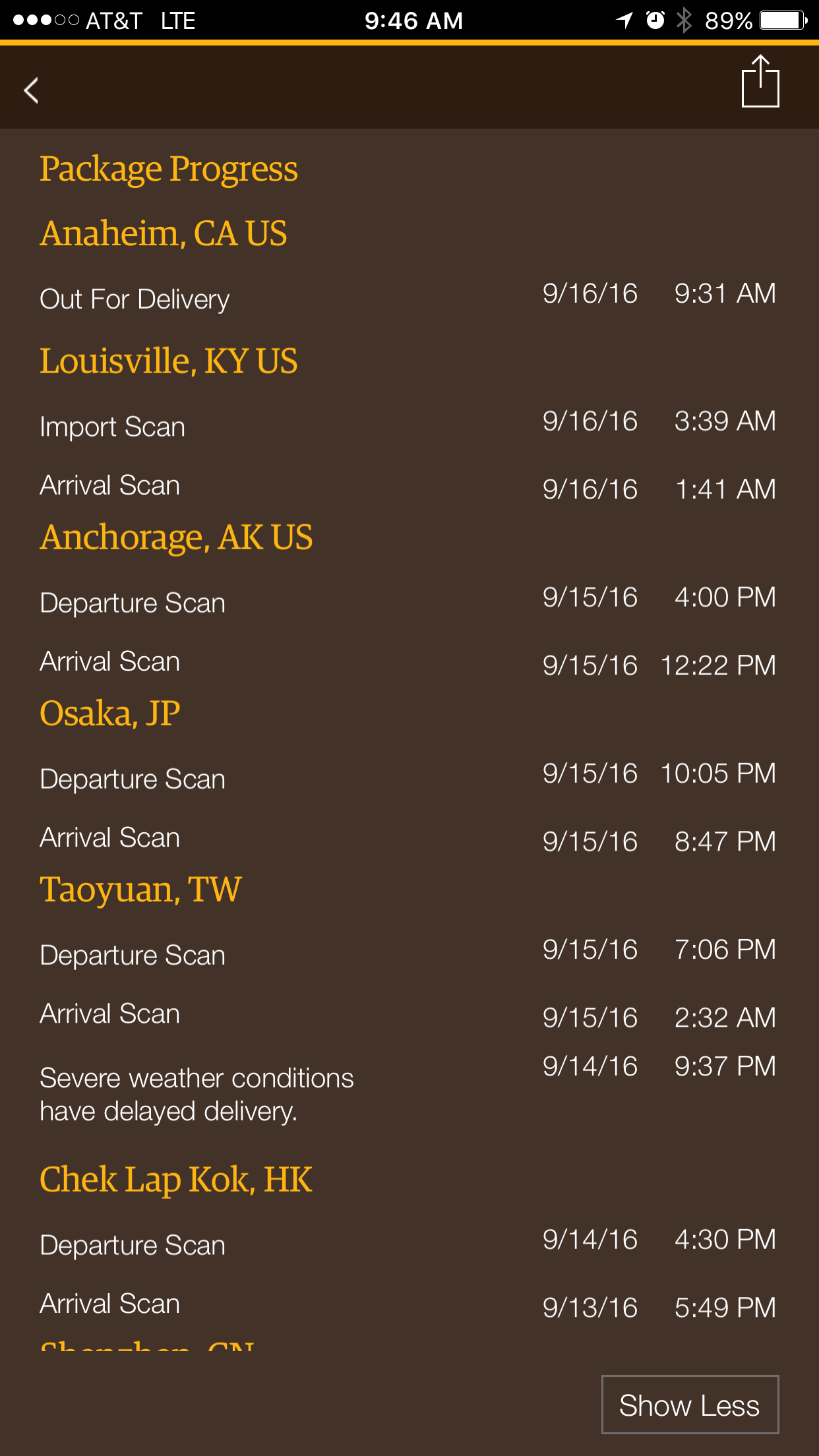The image size is (819, 1456).
Task: Collapse progress with Show Less
Action: point(690,1405)
